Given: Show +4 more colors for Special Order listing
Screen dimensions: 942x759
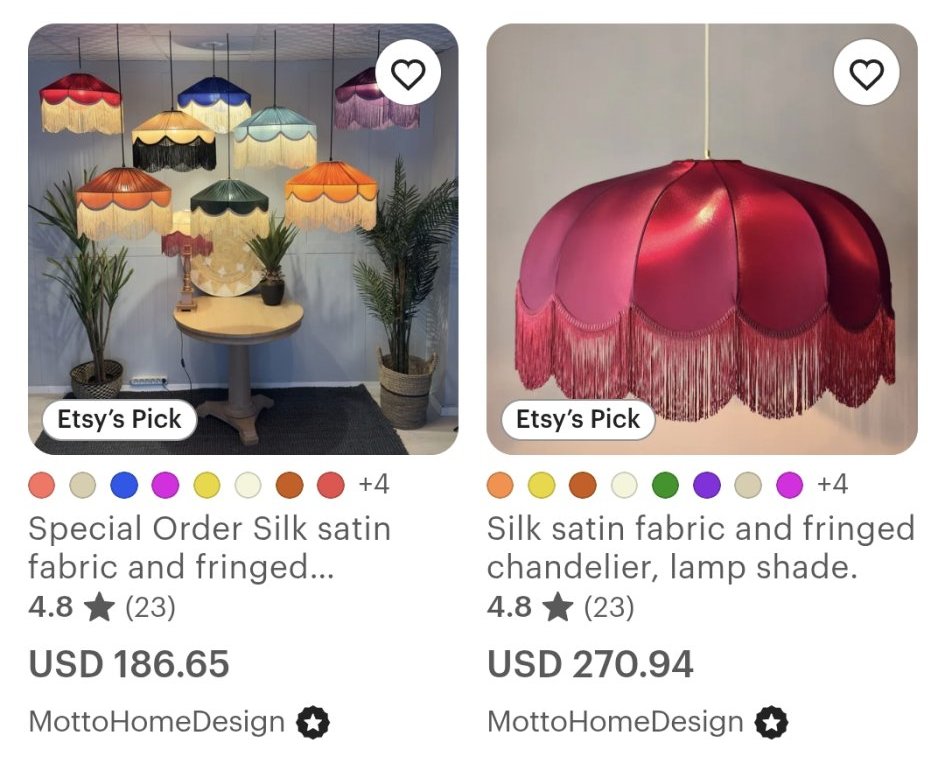Looking at the screenshot, I should click(x=374, y=485).
